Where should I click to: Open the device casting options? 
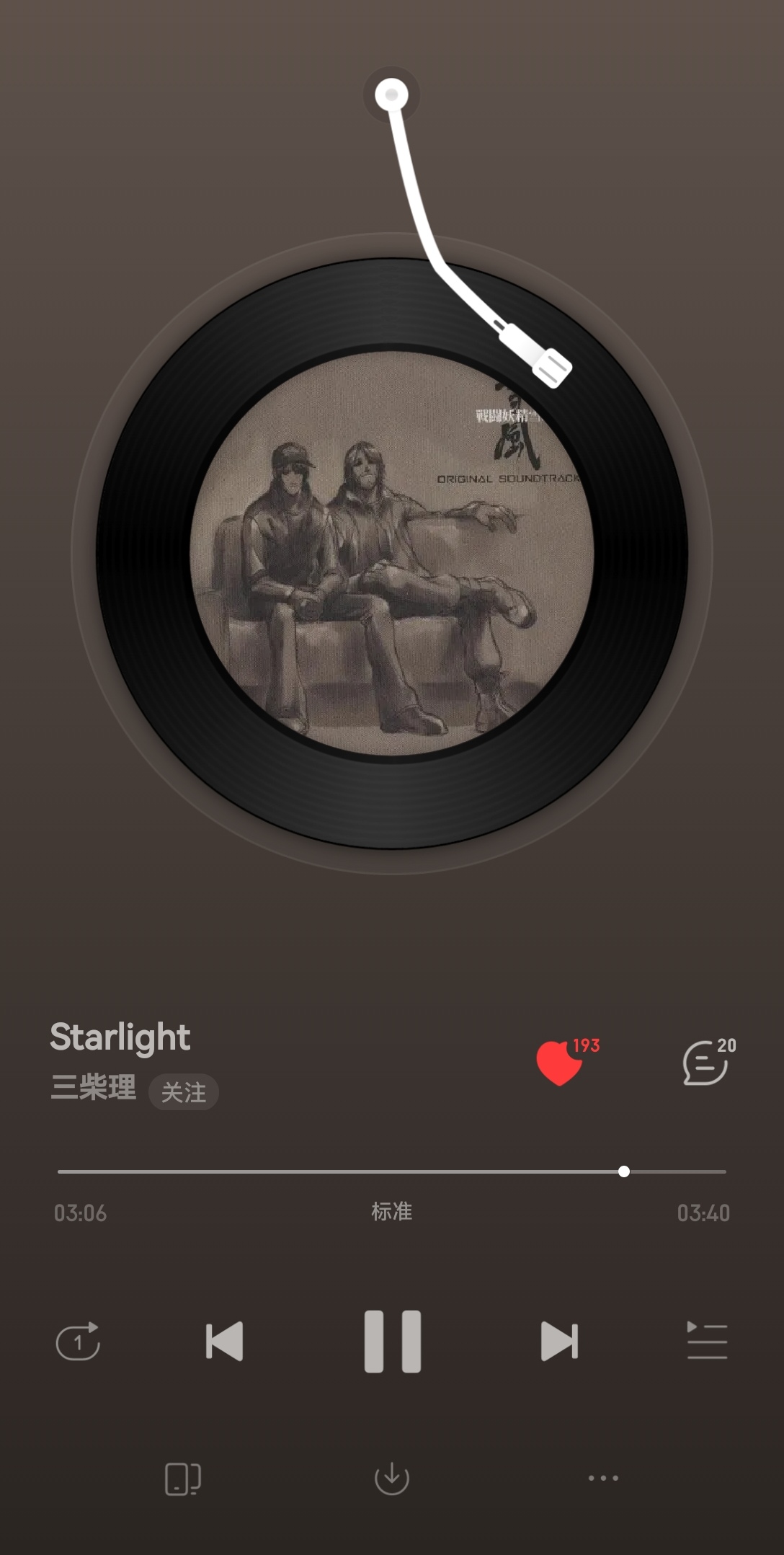pos(182,1479)
